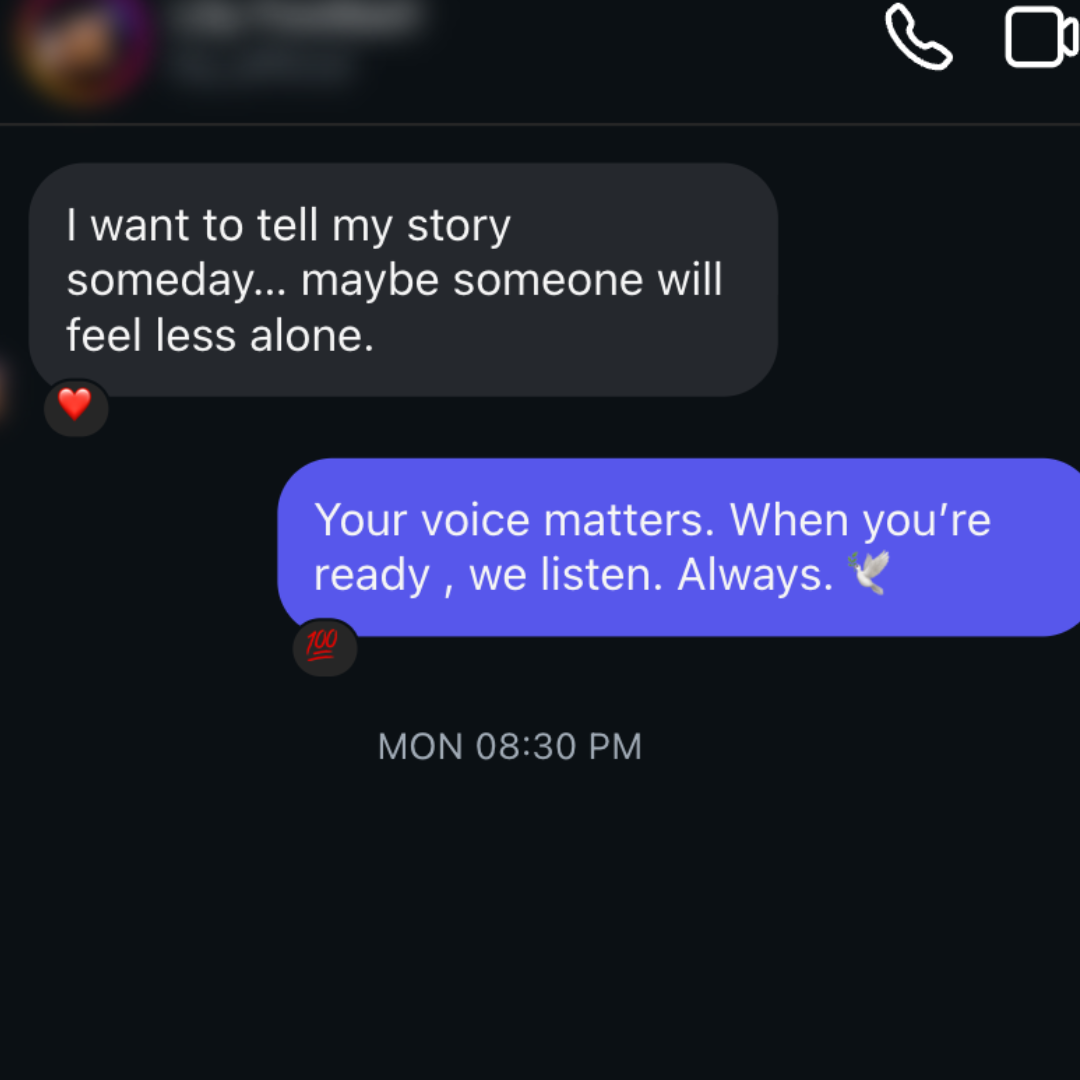Start a video call

(x=1040, y=38)
